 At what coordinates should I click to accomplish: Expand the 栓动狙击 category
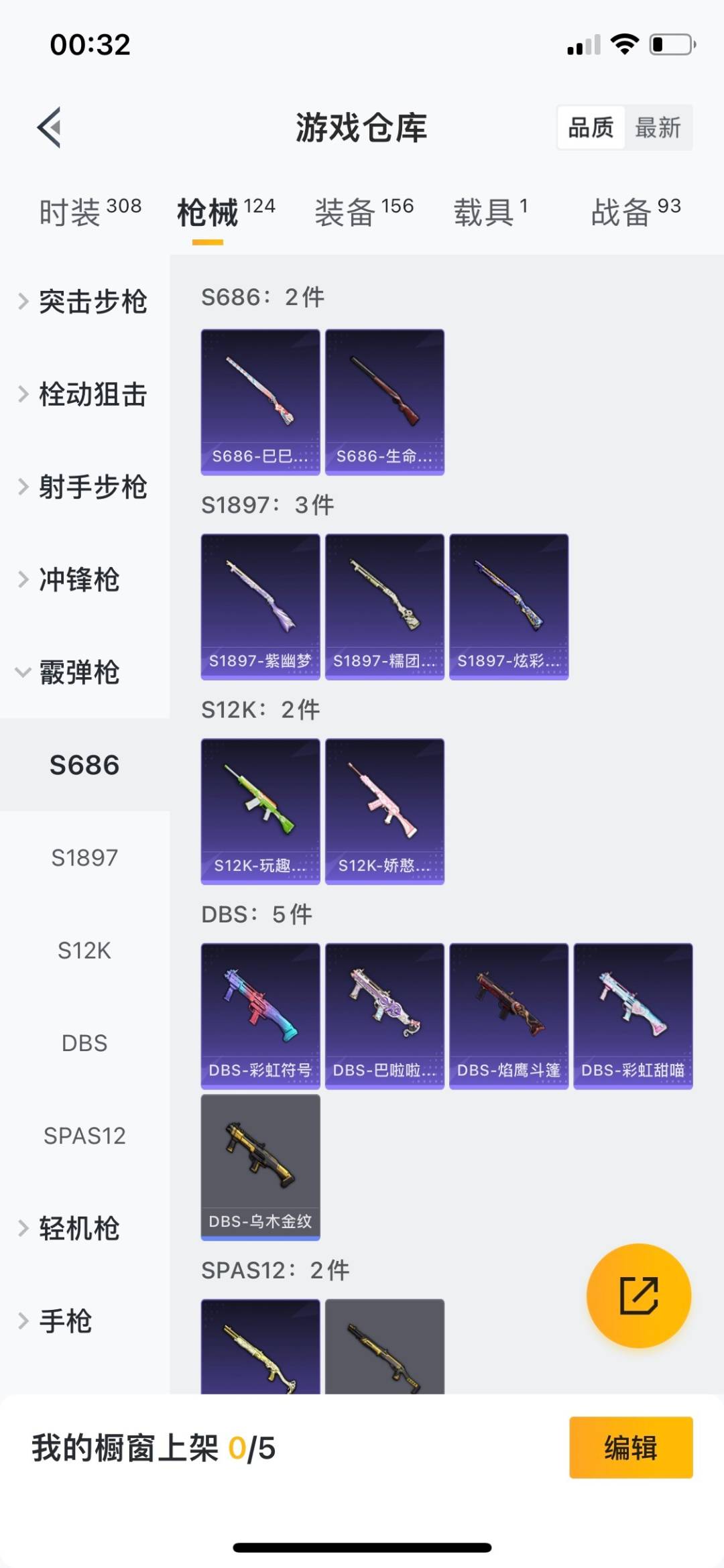84,394
